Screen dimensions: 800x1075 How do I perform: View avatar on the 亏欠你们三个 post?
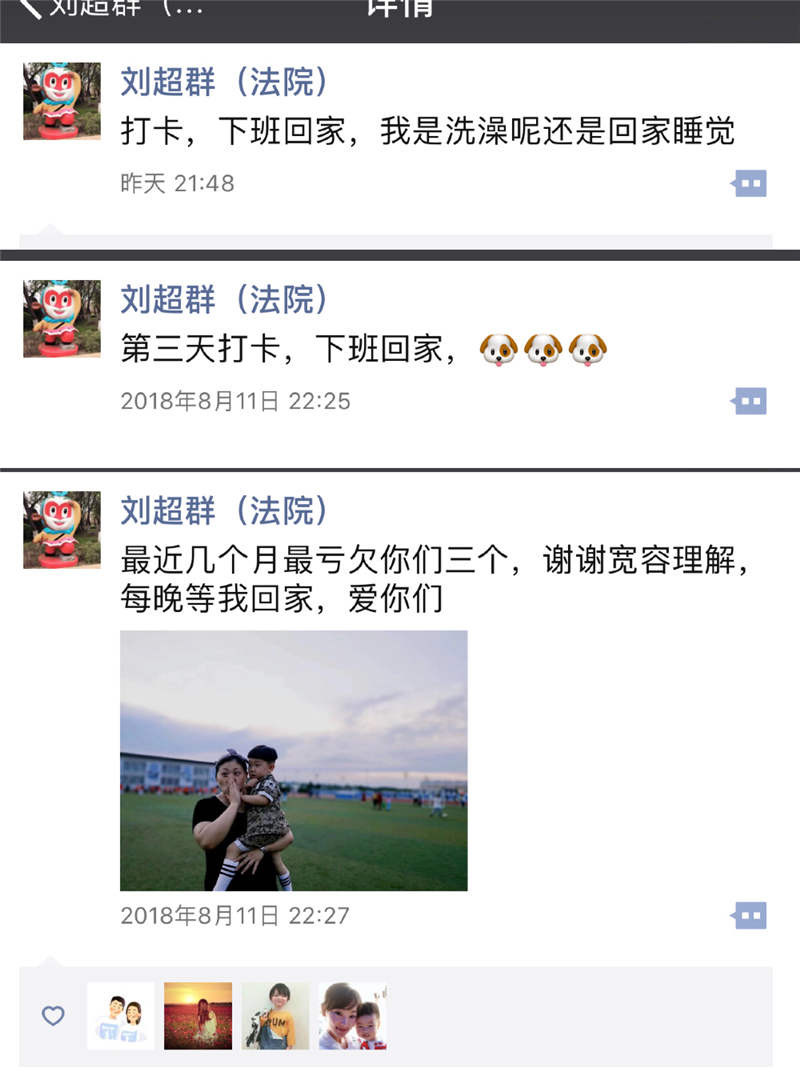pos(62,530)
